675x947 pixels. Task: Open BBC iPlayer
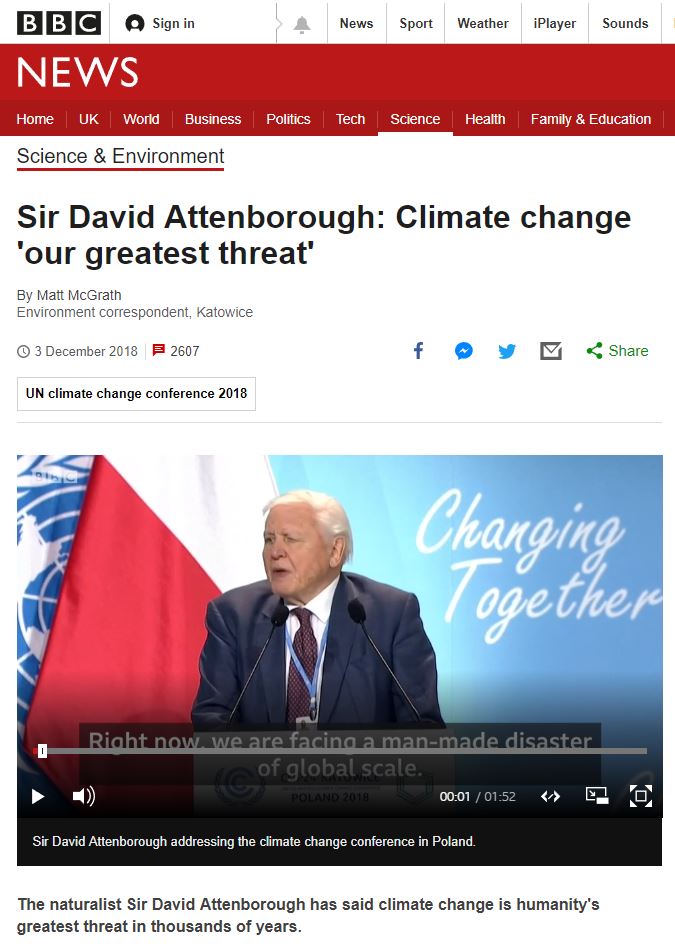pyautogui.click(x=555, y=23)
